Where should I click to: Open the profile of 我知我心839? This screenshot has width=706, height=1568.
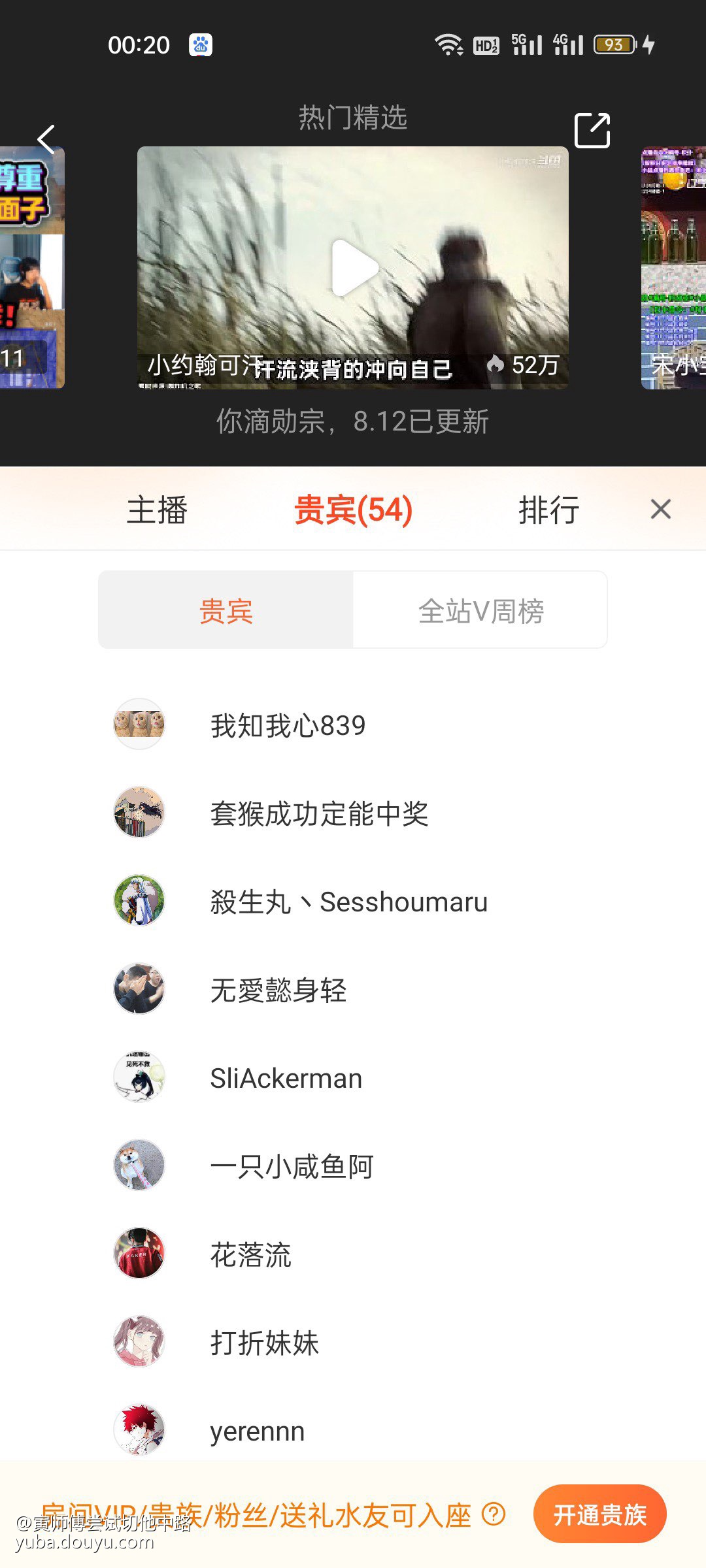pos(288,725)
